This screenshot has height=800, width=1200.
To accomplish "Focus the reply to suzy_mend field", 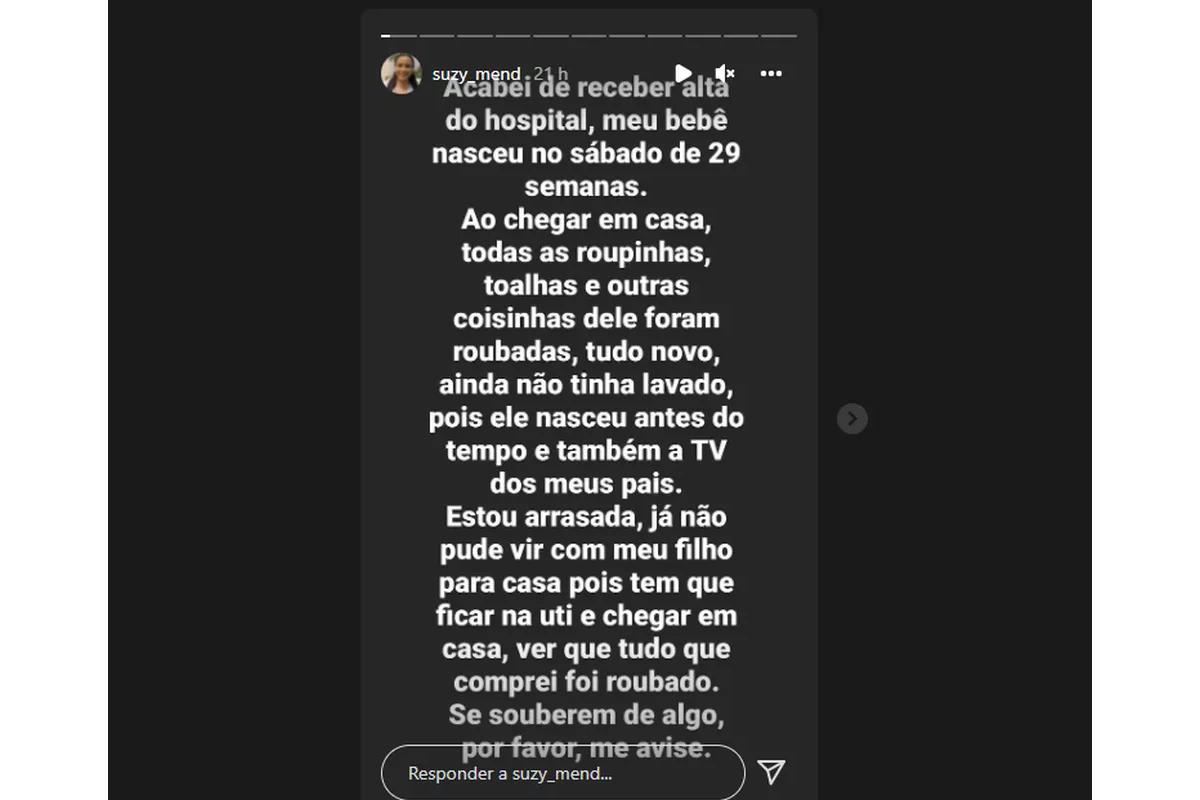I will (563, 773).
